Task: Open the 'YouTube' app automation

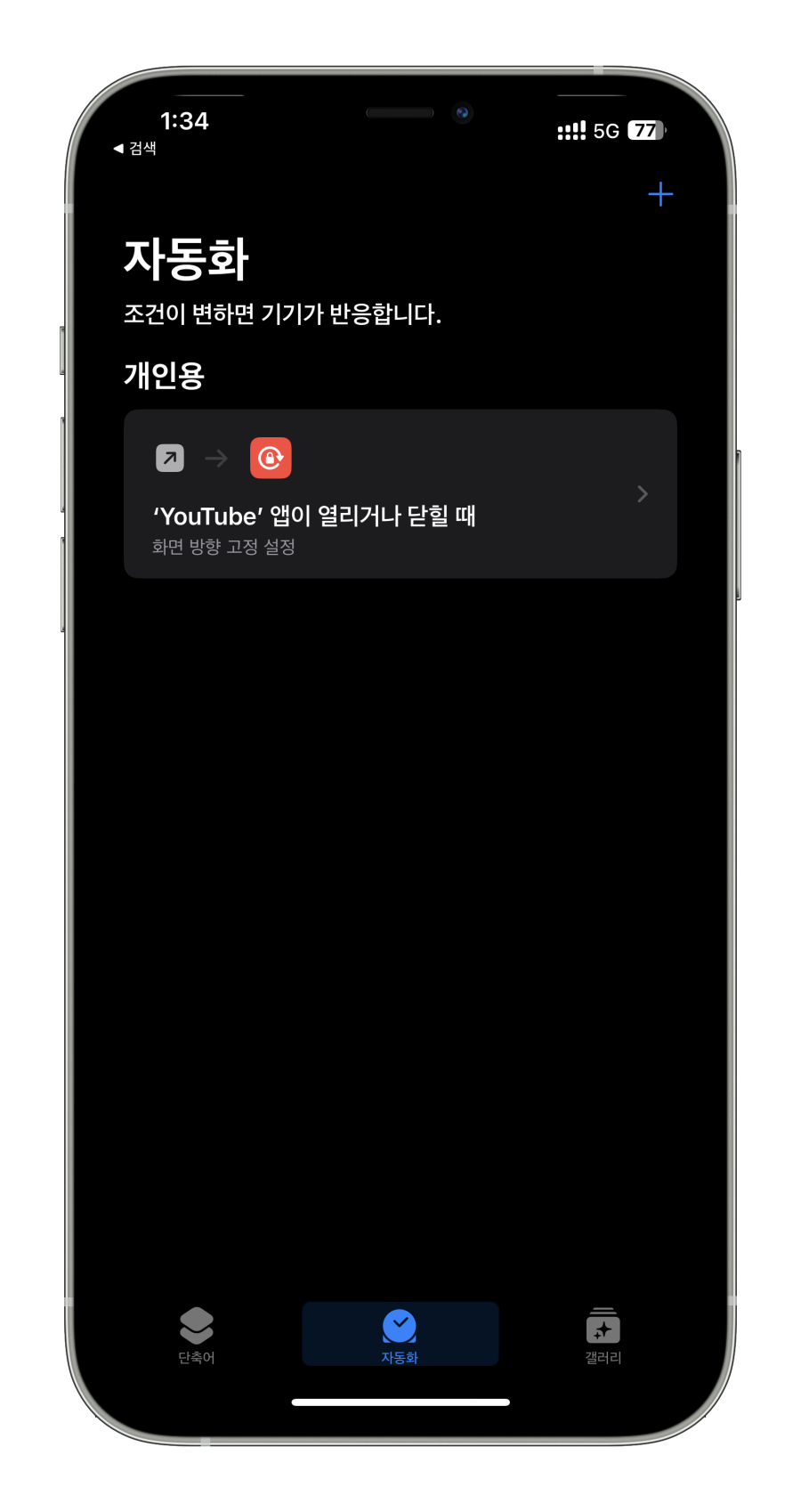Action: pos(400,494)
